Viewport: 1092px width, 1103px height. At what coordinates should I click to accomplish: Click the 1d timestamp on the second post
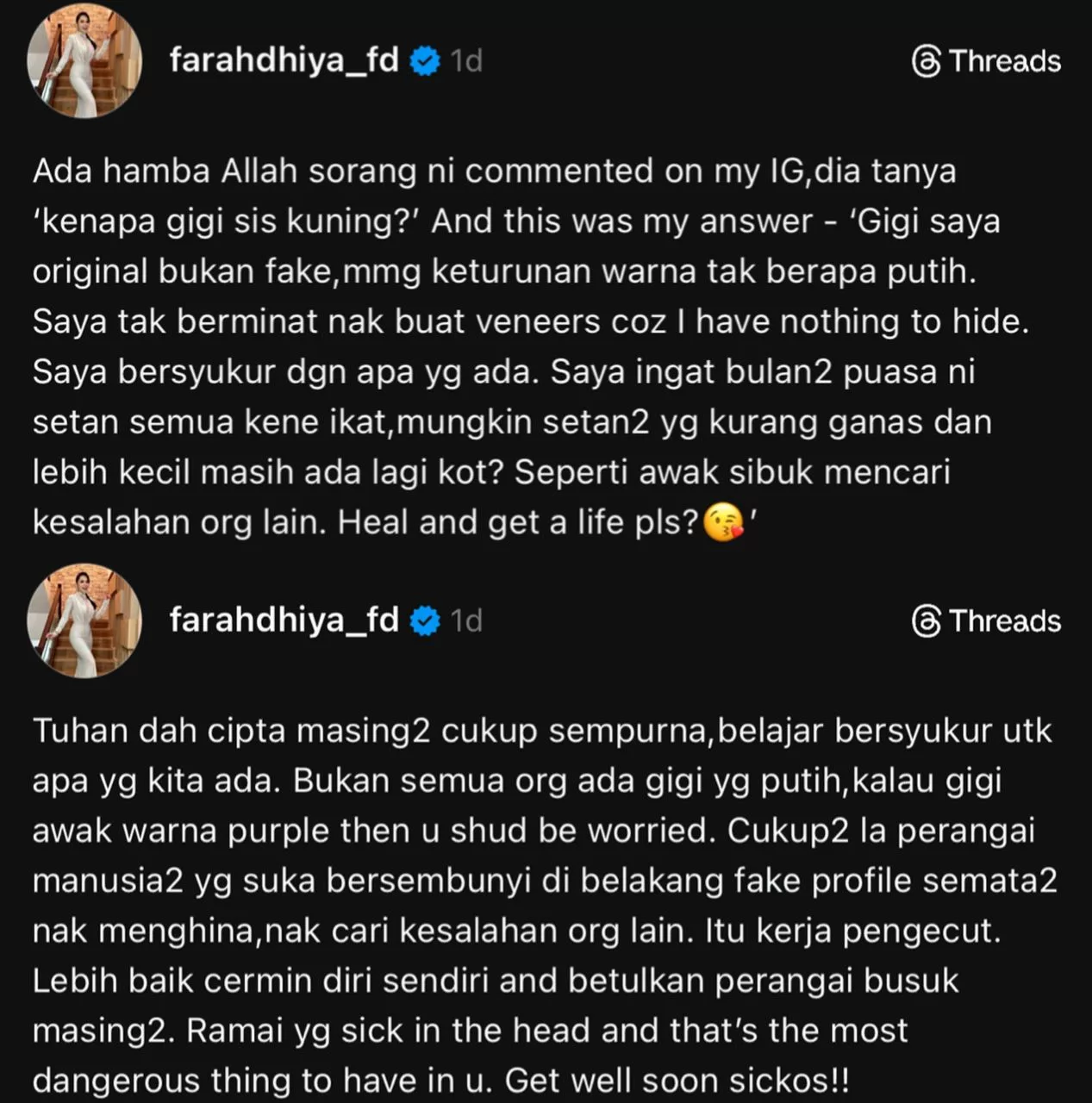[x=467, y=620]
